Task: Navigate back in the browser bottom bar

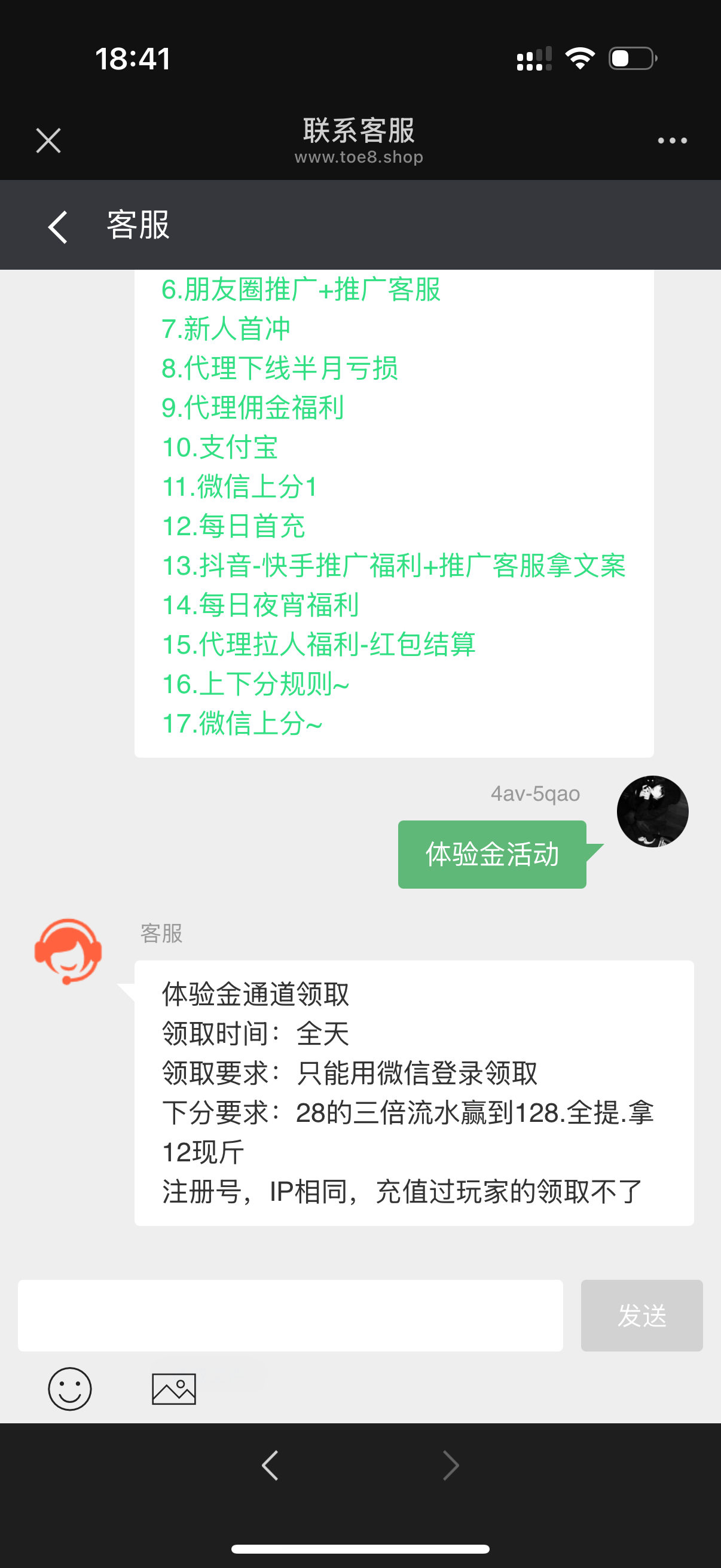Action: click(270, 1465)
